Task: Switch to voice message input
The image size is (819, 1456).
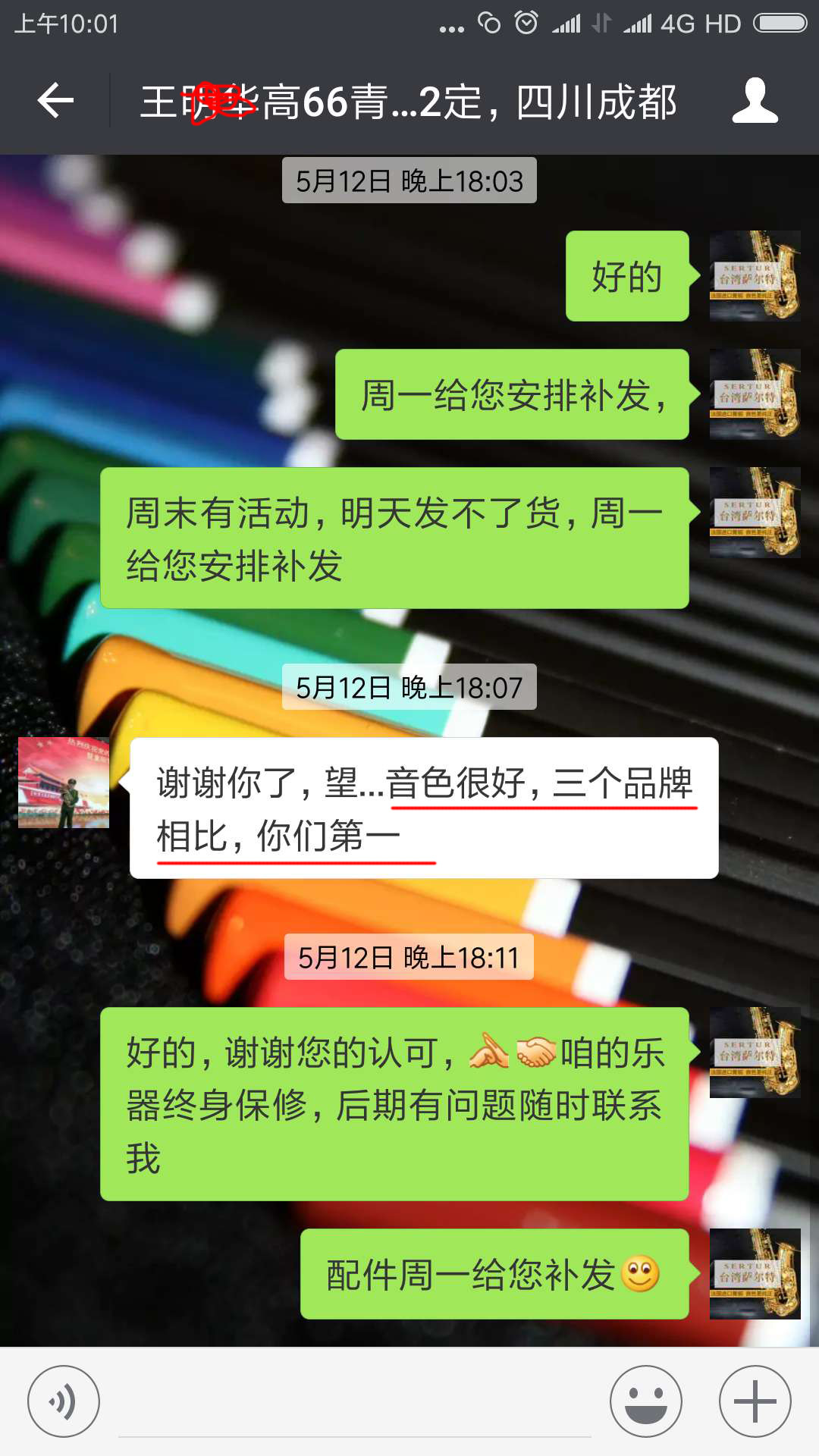Action: [64, 1401]
